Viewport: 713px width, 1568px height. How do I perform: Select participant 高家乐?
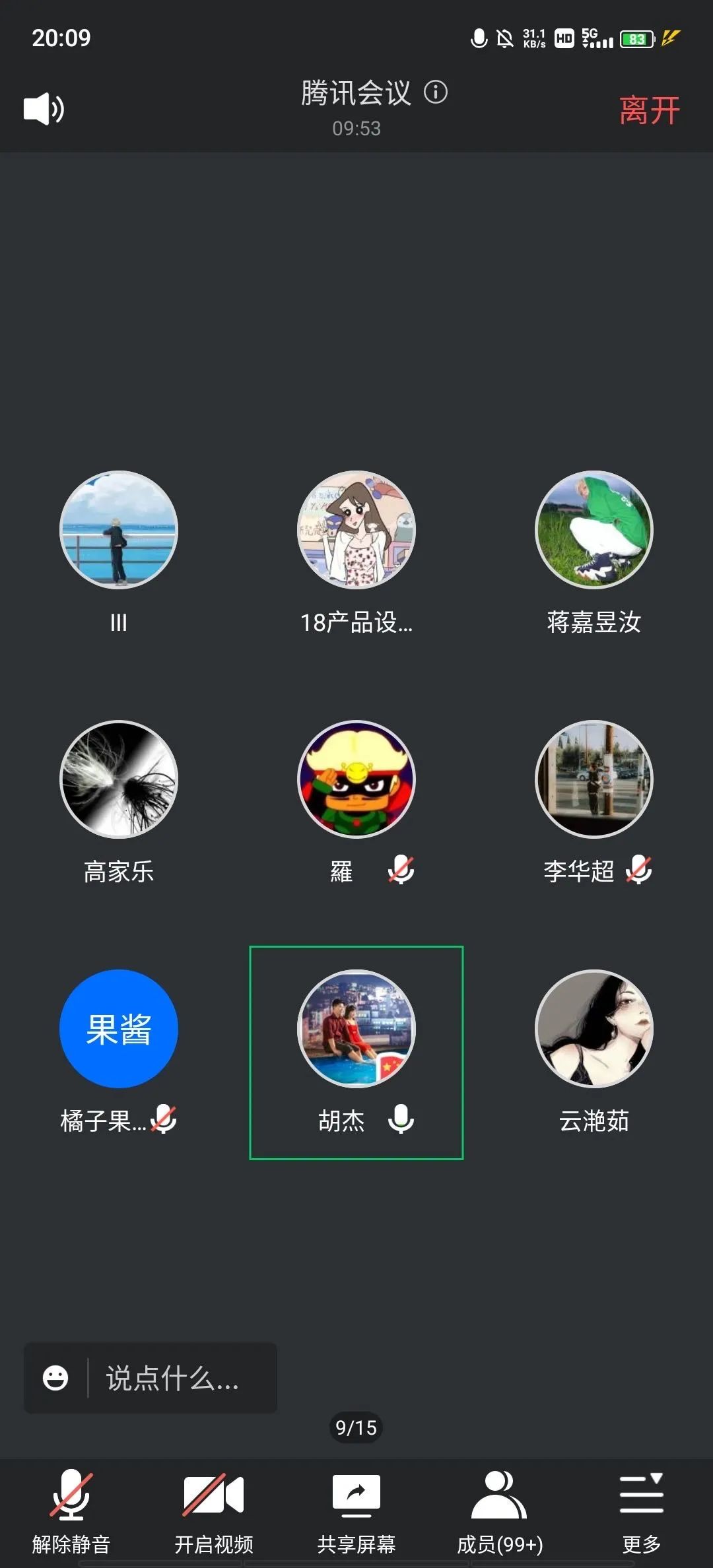[x=119, y=779]
